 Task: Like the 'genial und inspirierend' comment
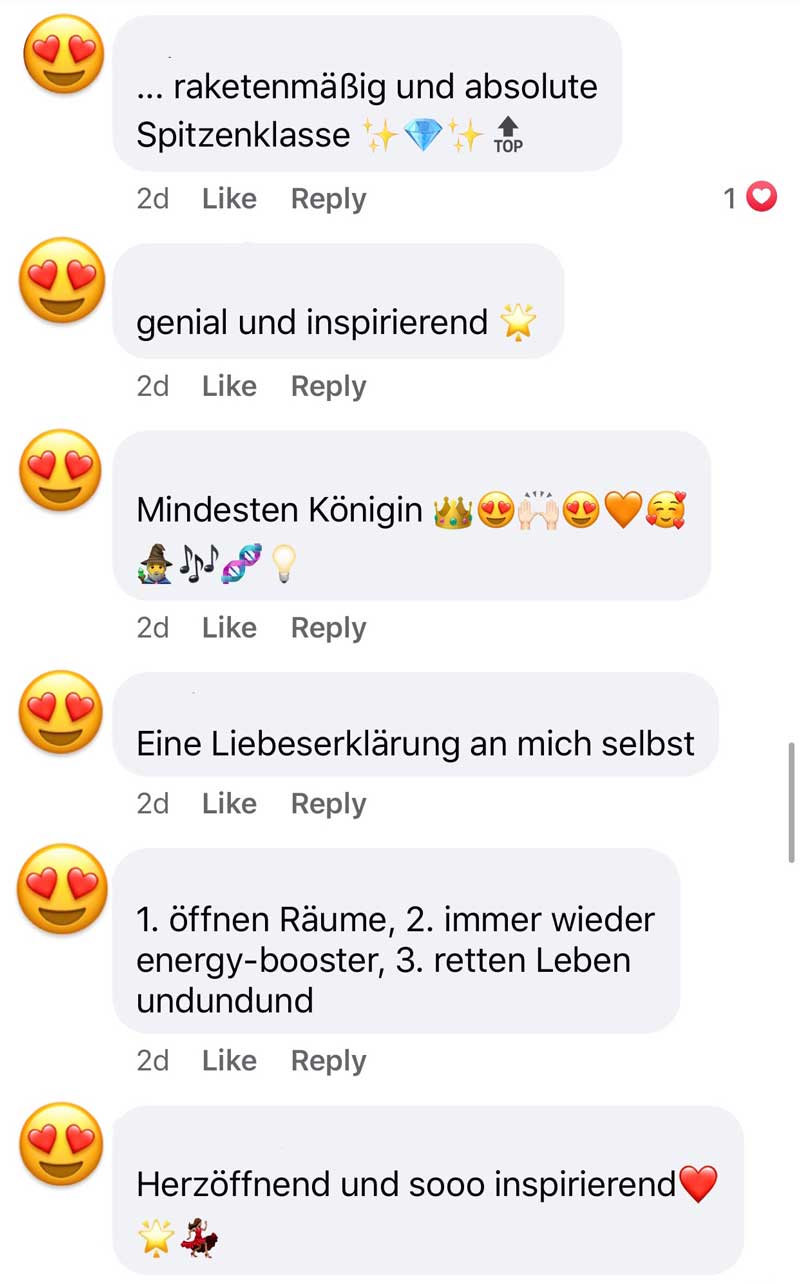click(229, 386)
